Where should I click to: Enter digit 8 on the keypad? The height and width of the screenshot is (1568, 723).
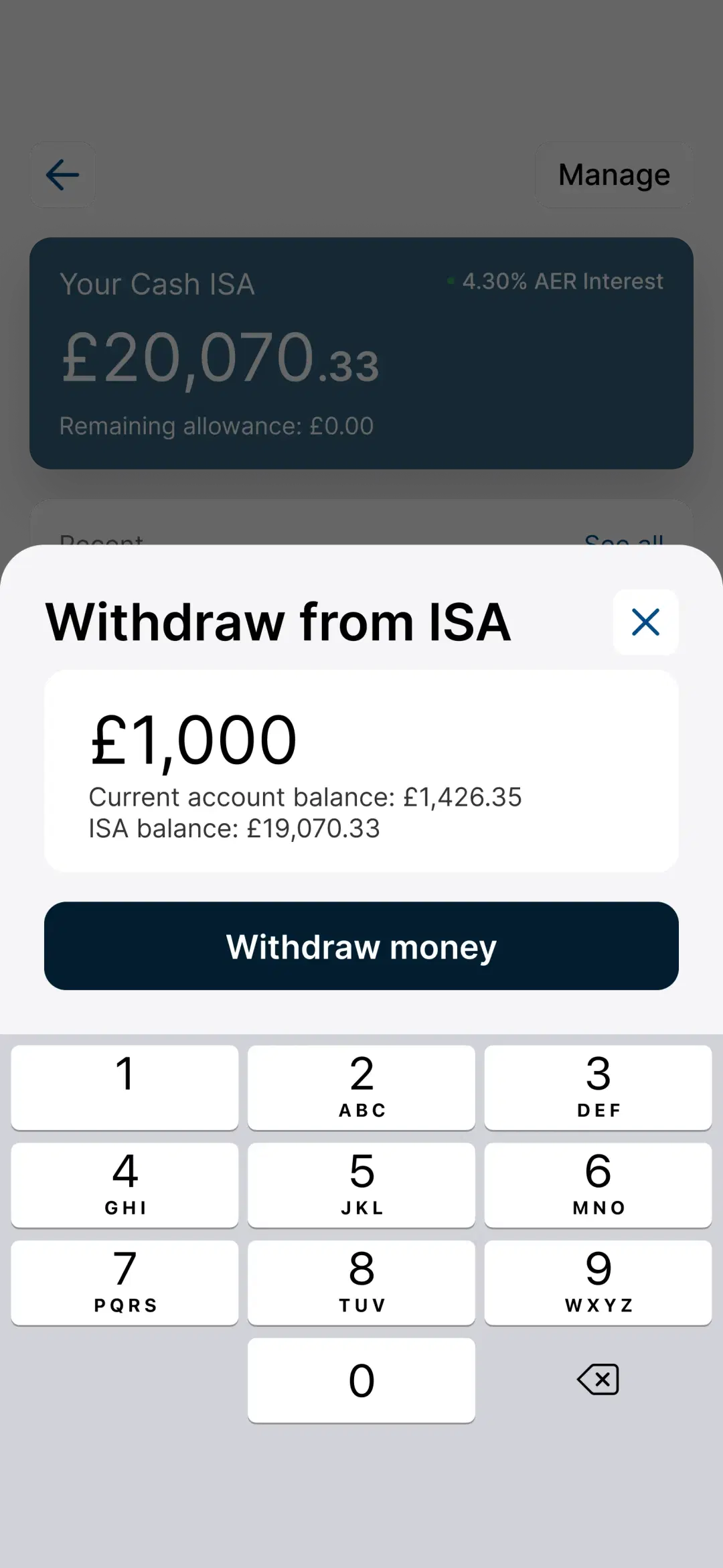click(x=361, y=1283)
